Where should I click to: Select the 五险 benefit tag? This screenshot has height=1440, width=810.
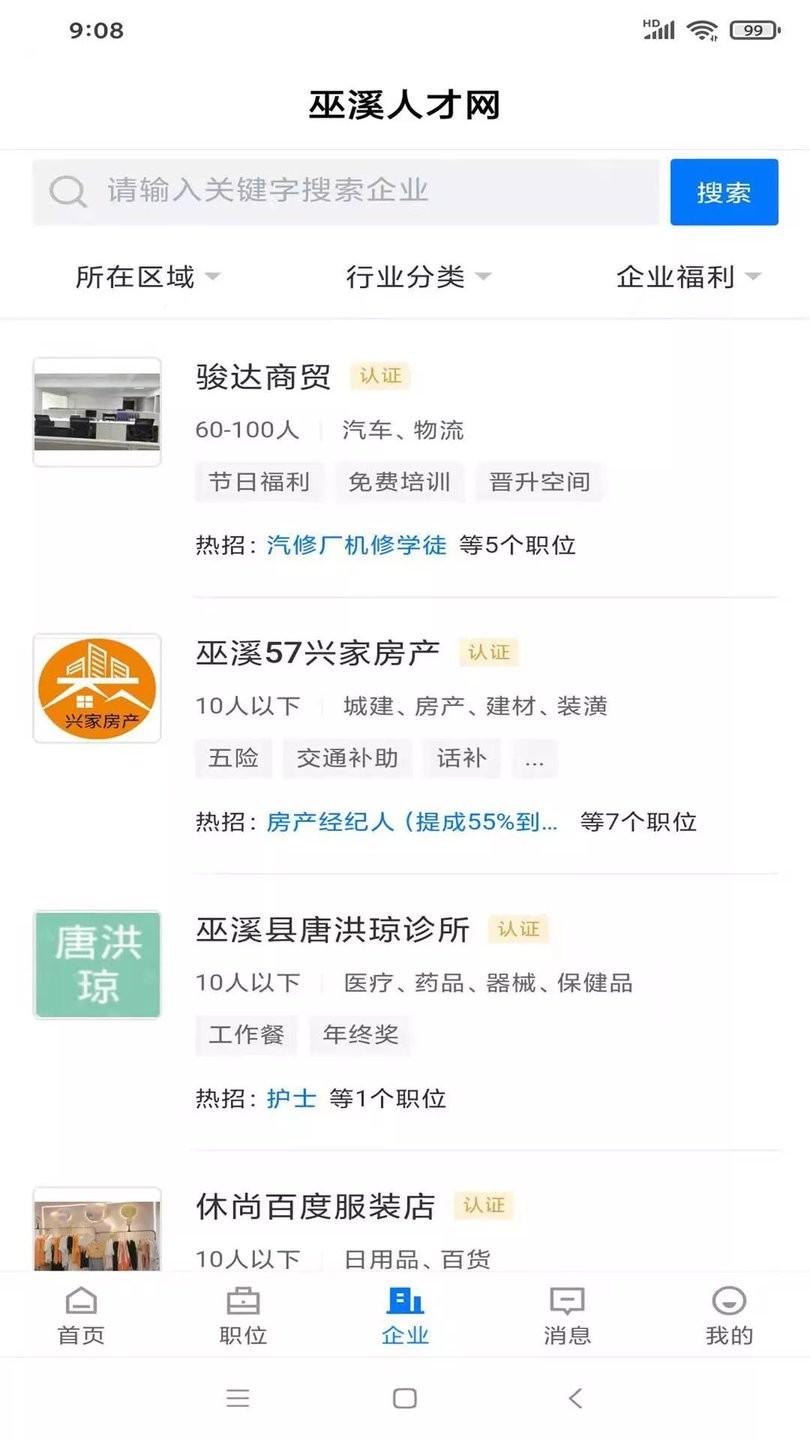[232, 758]
